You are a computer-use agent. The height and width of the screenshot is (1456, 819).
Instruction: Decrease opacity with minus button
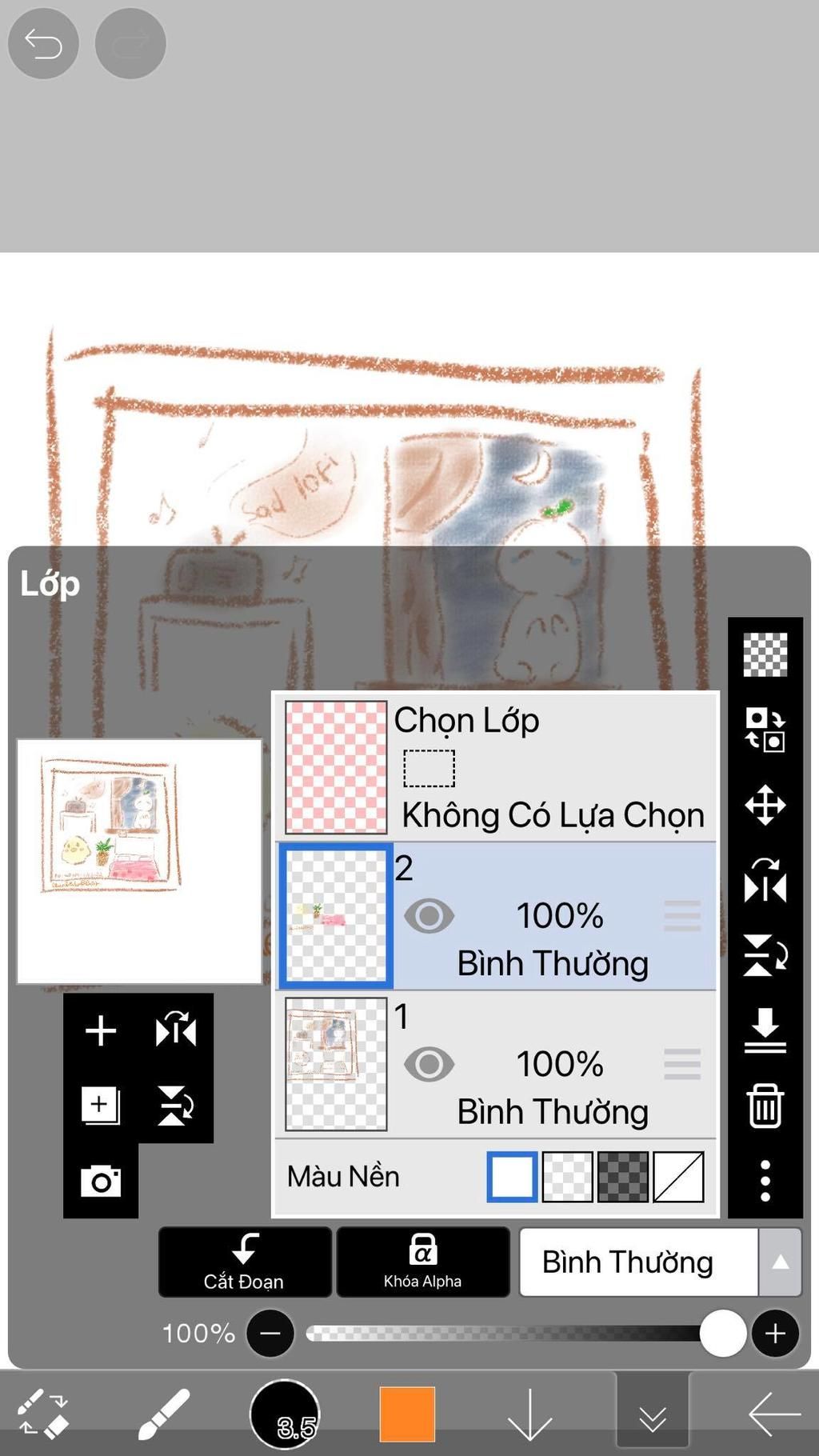pyautogui.click(x=270, y=1334)
